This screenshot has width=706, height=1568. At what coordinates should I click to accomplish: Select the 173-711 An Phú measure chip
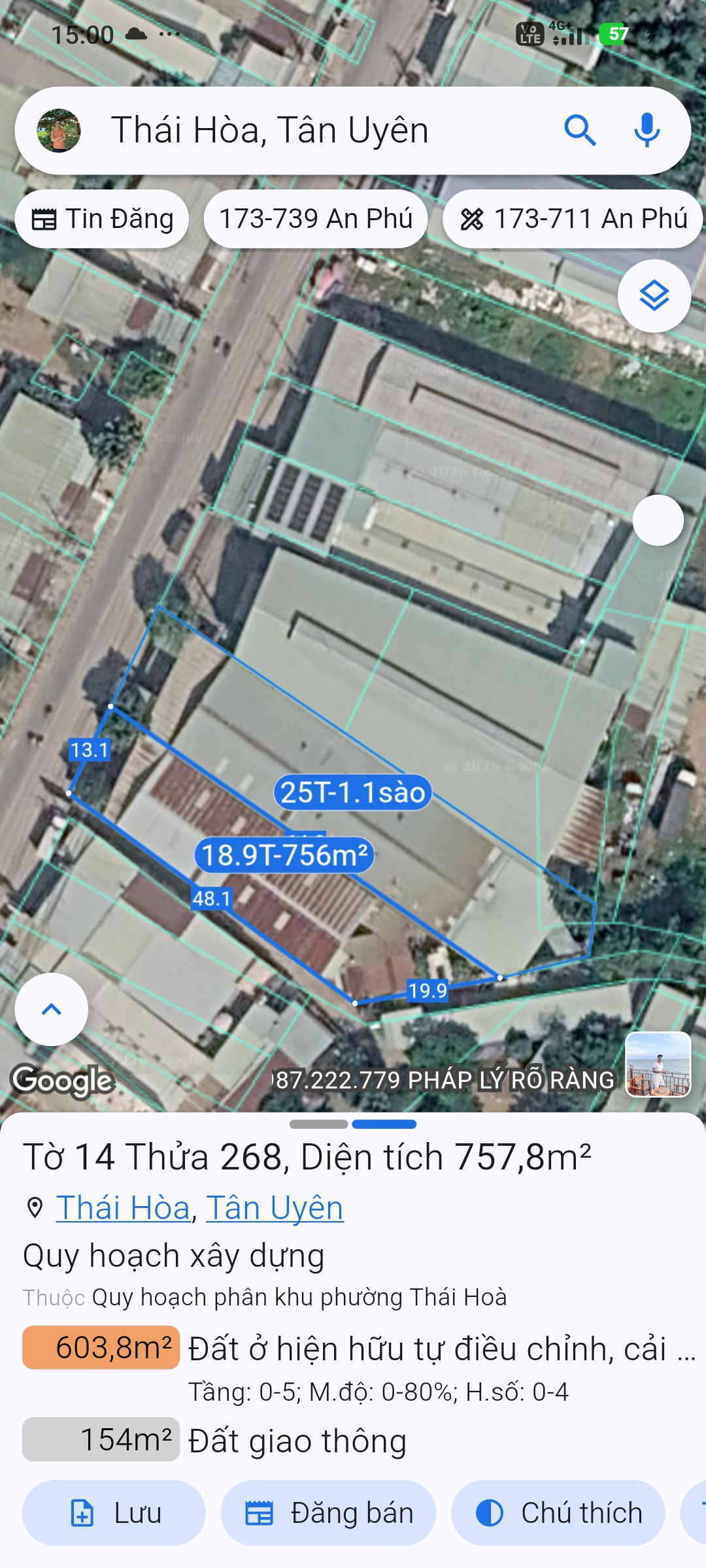pos(573,219)
